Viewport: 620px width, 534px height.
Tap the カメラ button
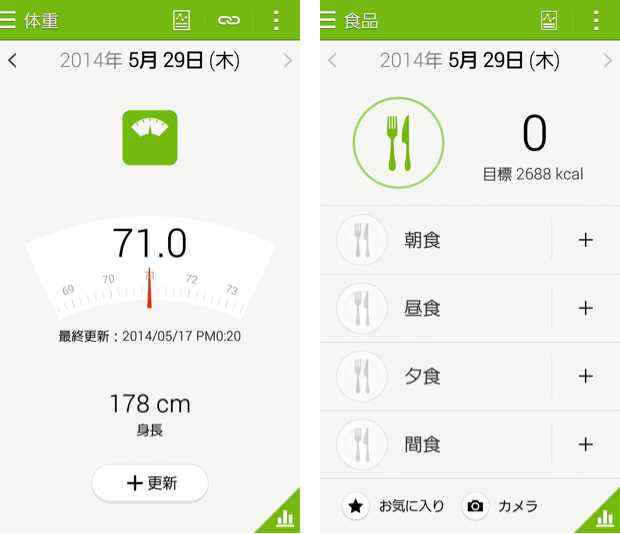[502, 507]
